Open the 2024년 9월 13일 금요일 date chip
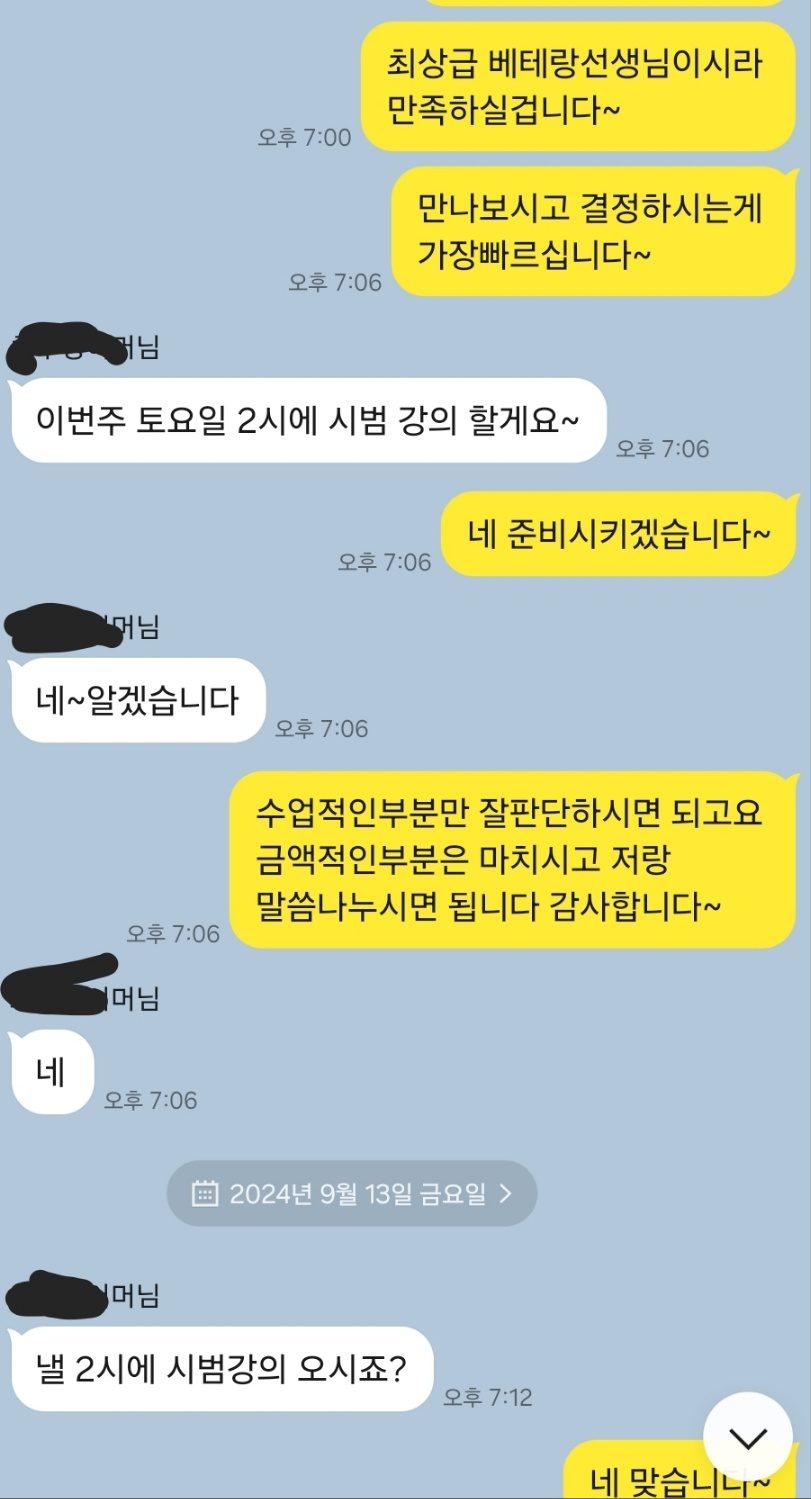The height and width of the screenshot is (1499, 811). 351,1193
